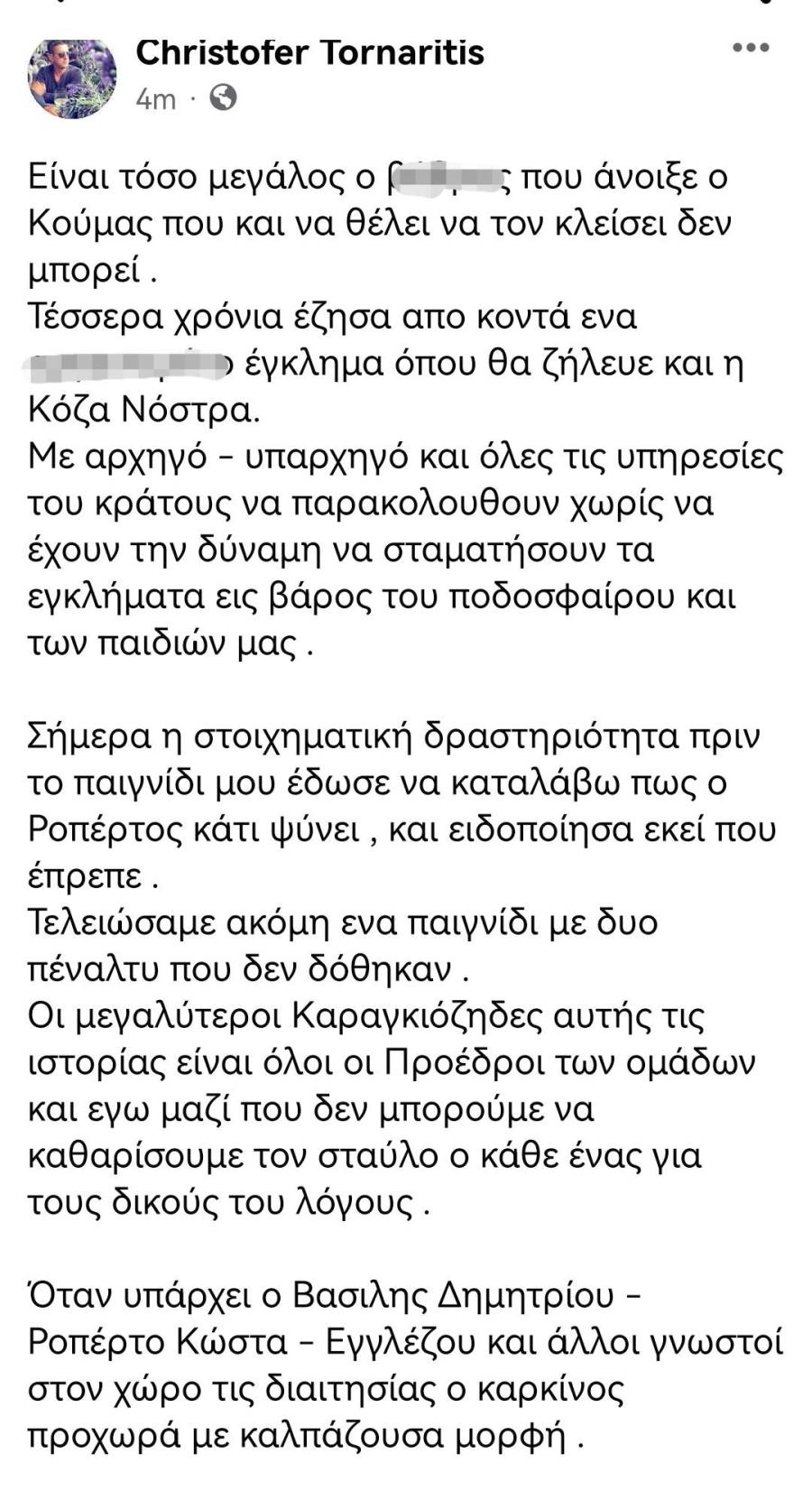Open the Christofer Tornaritis profile name link
812x1500 pixels.
(309, 52)
